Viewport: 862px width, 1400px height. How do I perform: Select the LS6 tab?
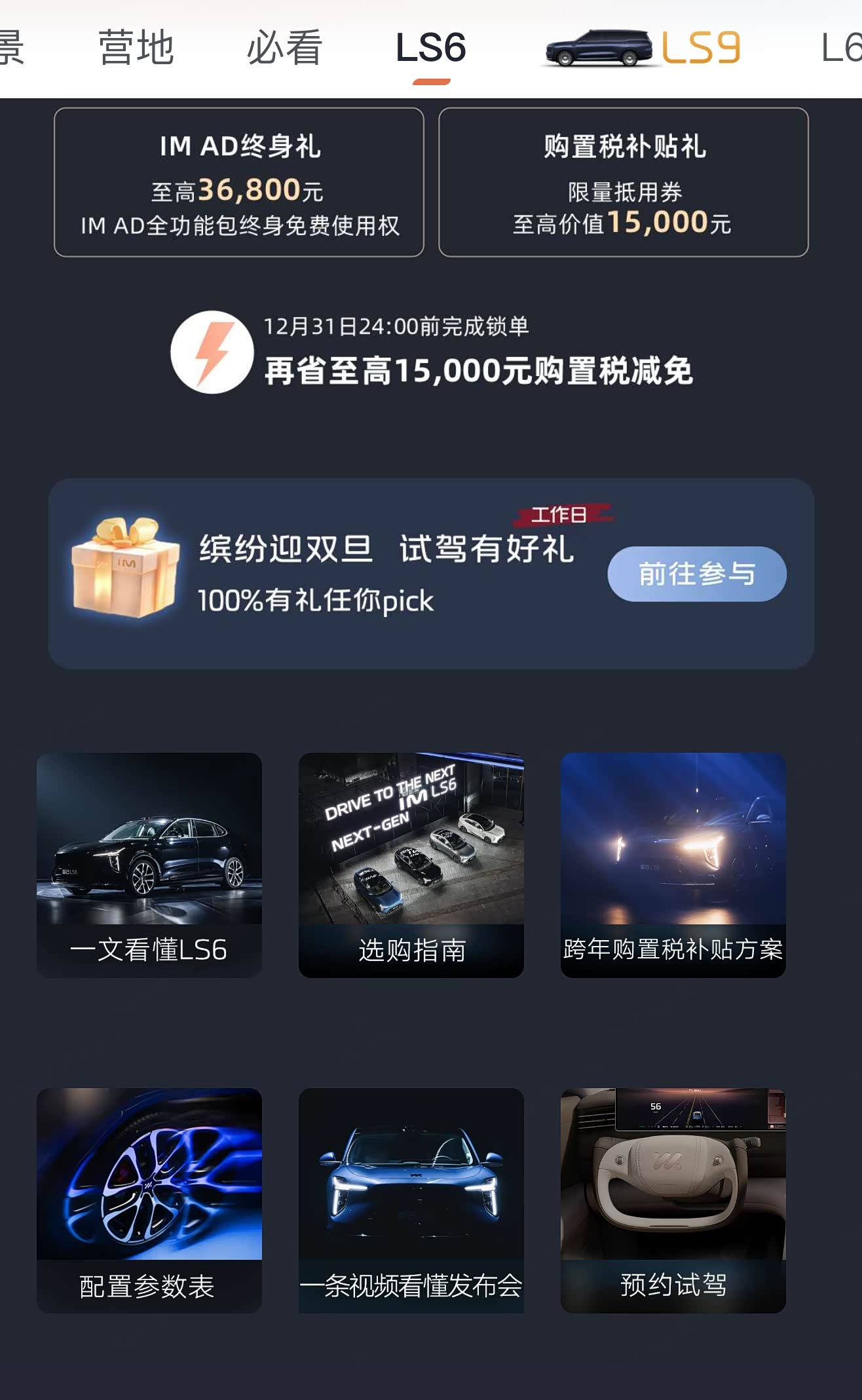click(430, 48)
